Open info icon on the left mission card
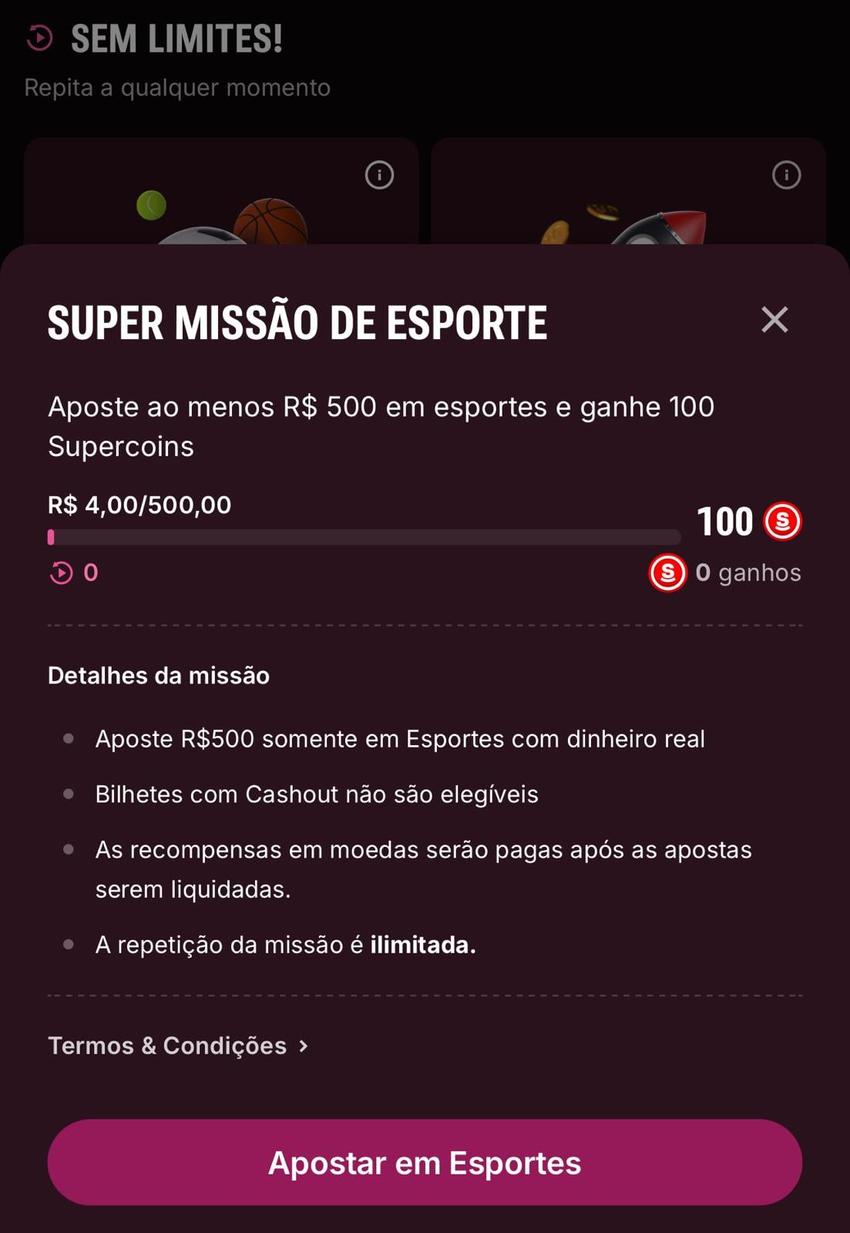 [378, 175]
